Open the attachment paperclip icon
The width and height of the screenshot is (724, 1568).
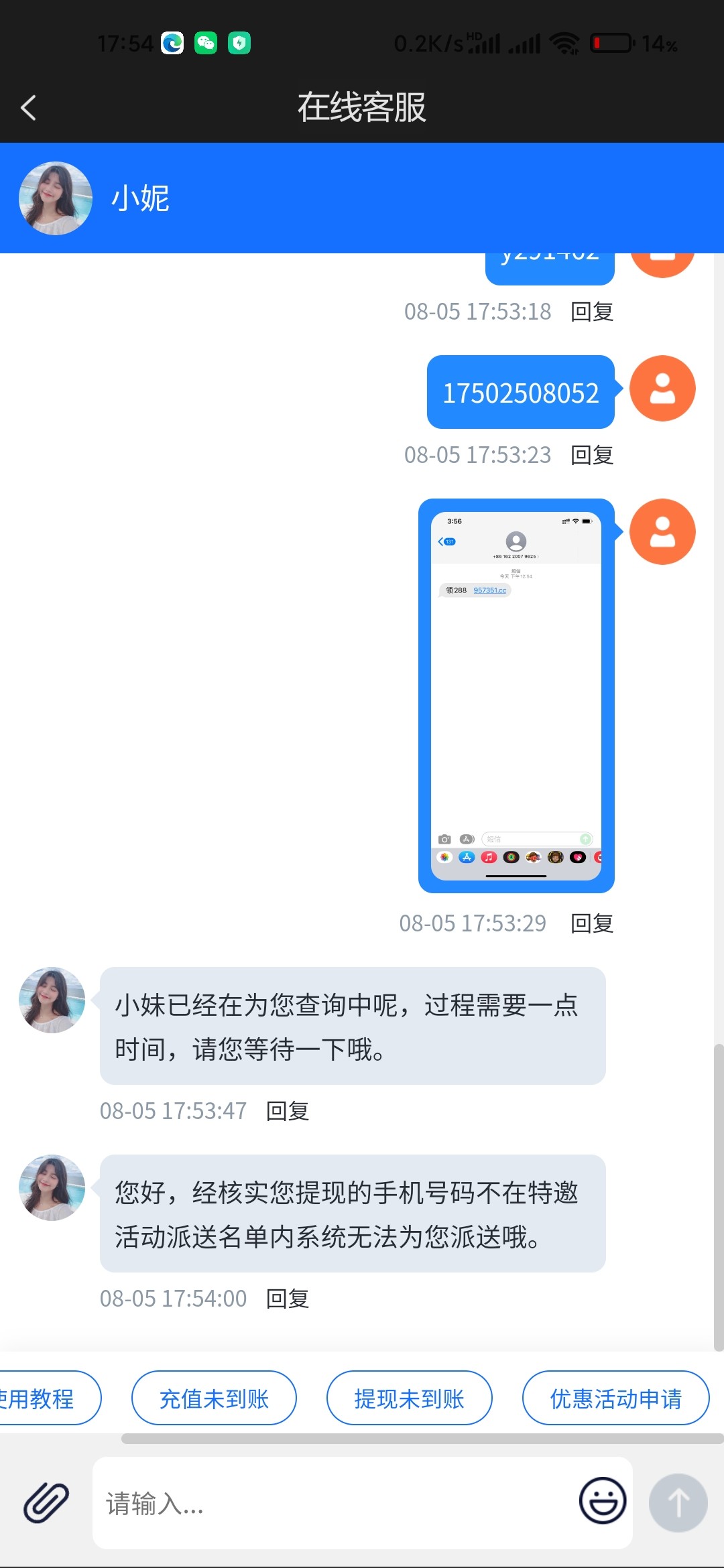pyautogui.click(x=46, y=1503)
